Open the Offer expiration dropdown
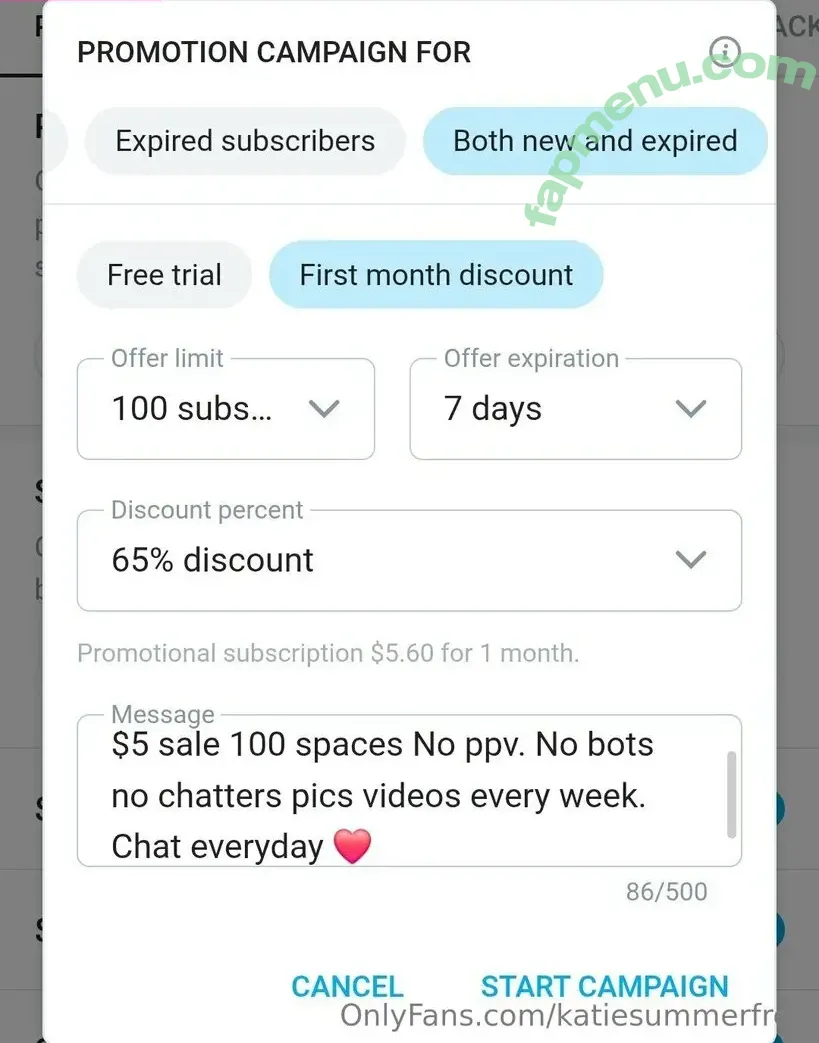This screenshot has height=1043, width=819. tap(575, 409)
